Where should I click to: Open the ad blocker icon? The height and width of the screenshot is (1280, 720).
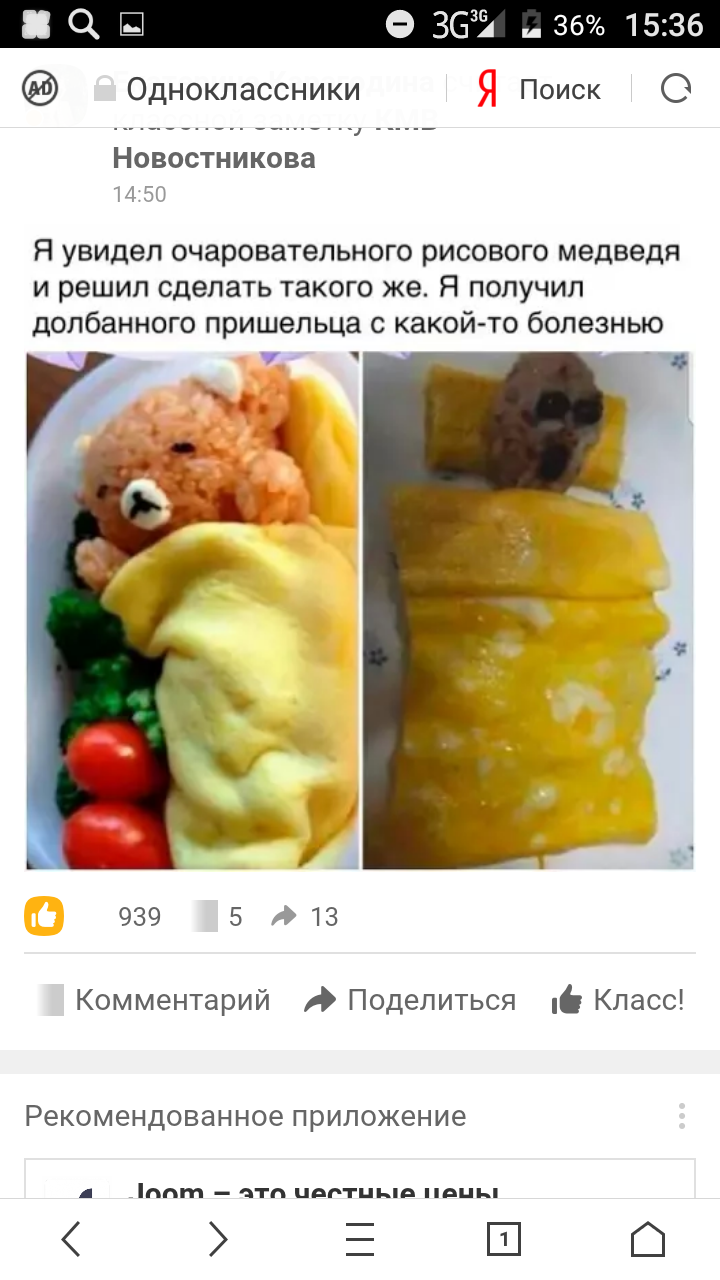pyautogui.click(x=40, y=89)
